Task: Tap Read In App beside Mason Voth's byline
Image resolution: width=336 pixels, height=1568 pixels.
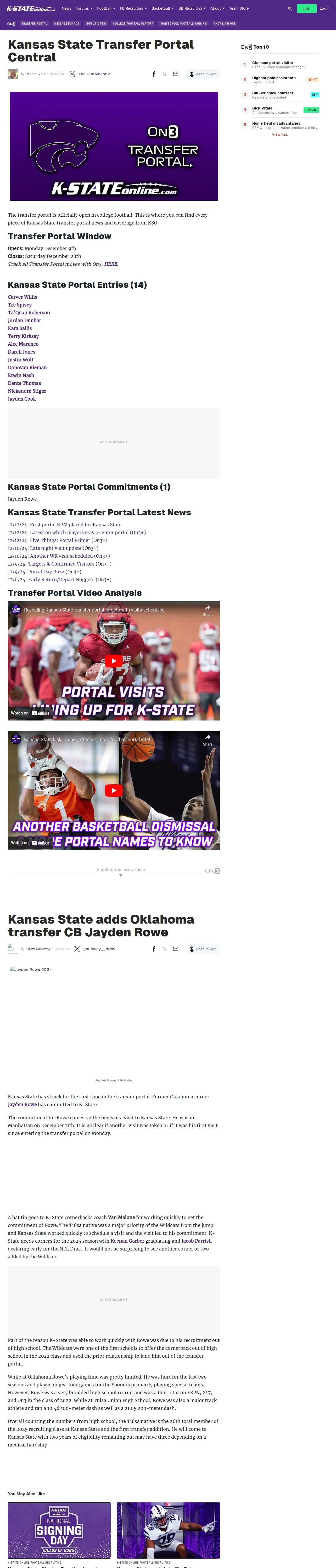Action: click(203, 74)
